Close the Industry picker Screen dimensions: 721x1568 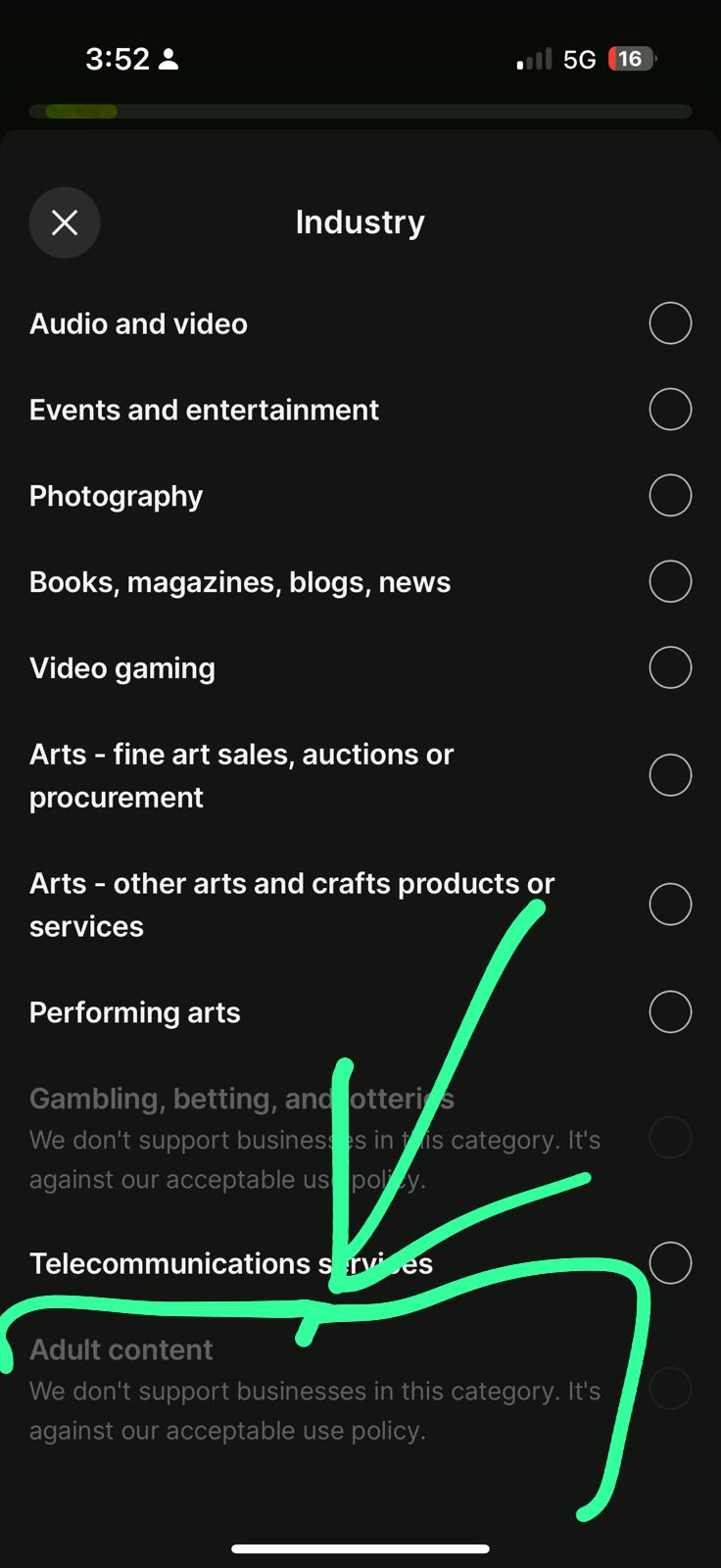click(x=65, y=222)
